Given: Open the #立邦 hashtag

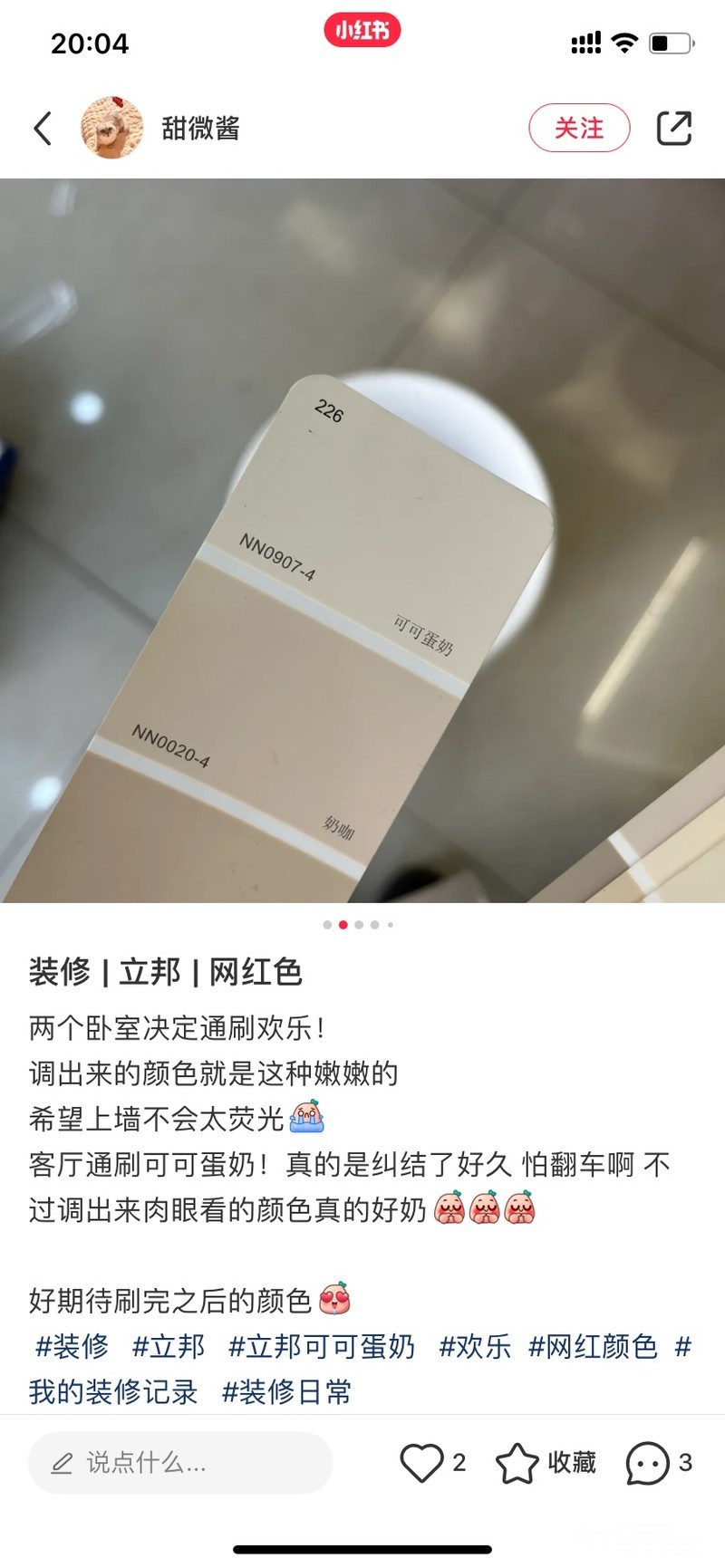Looking at the screenshot, I should (169, 1346).
